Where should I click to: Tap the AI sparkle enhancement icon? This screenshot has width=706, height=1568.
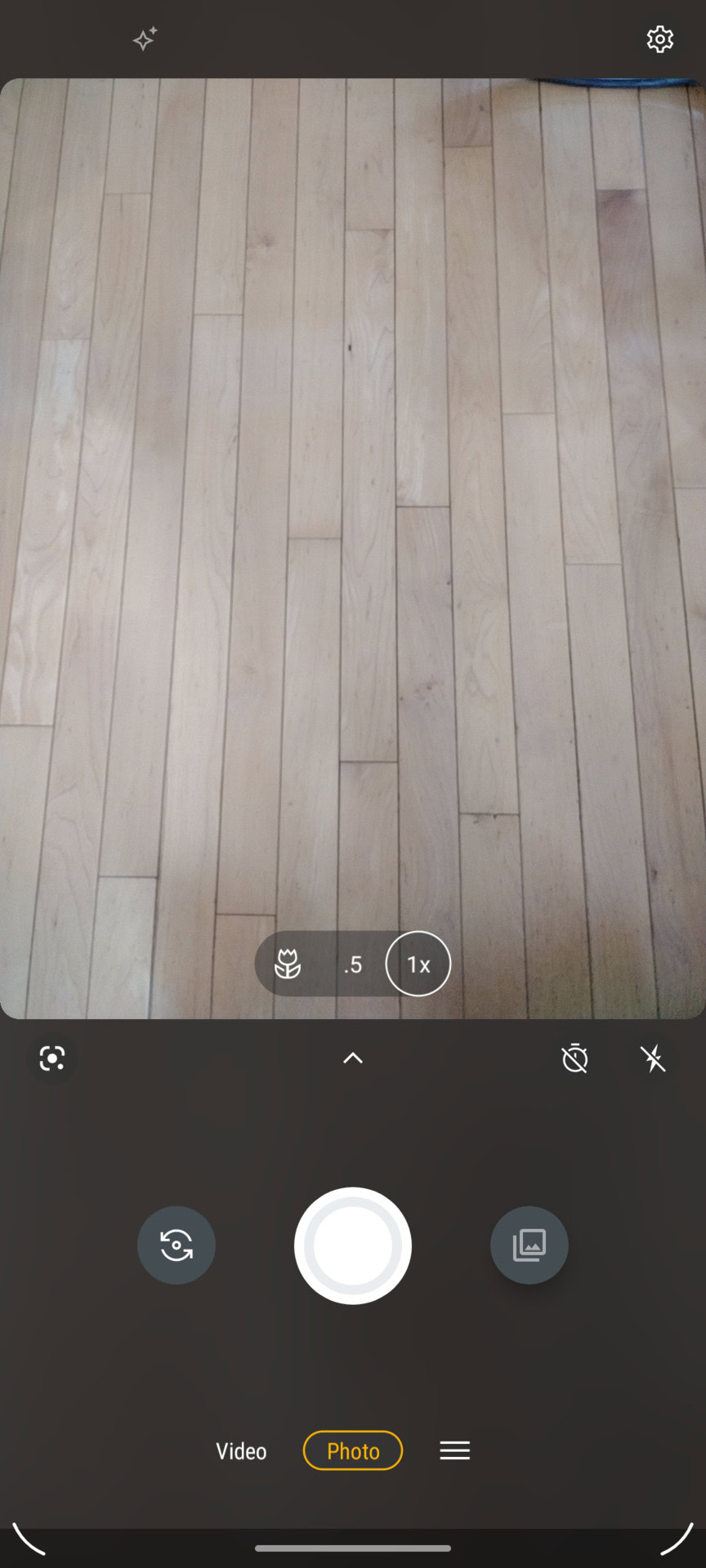(x=145, y=38)
